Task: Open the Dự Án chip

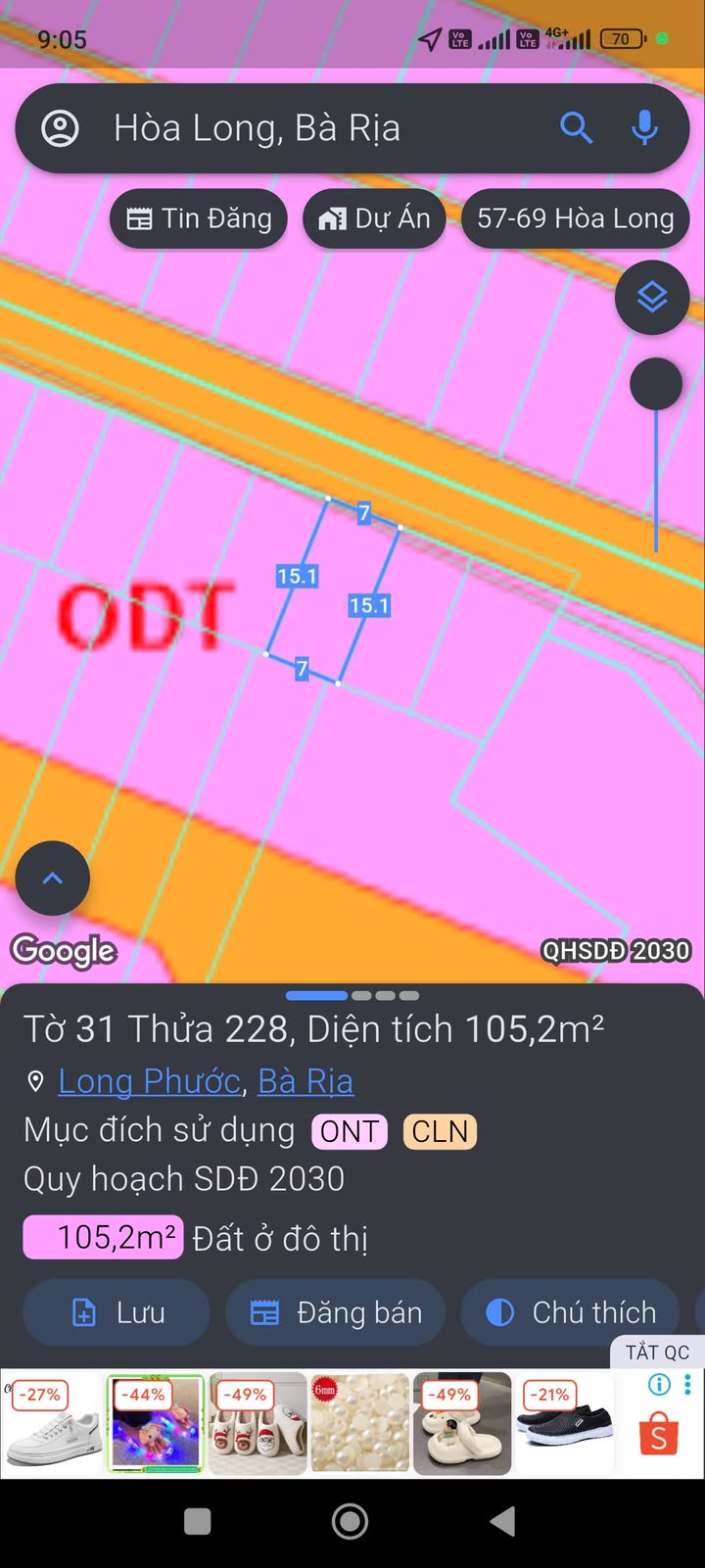Action: pyautogui.click(x=375, y=218)
